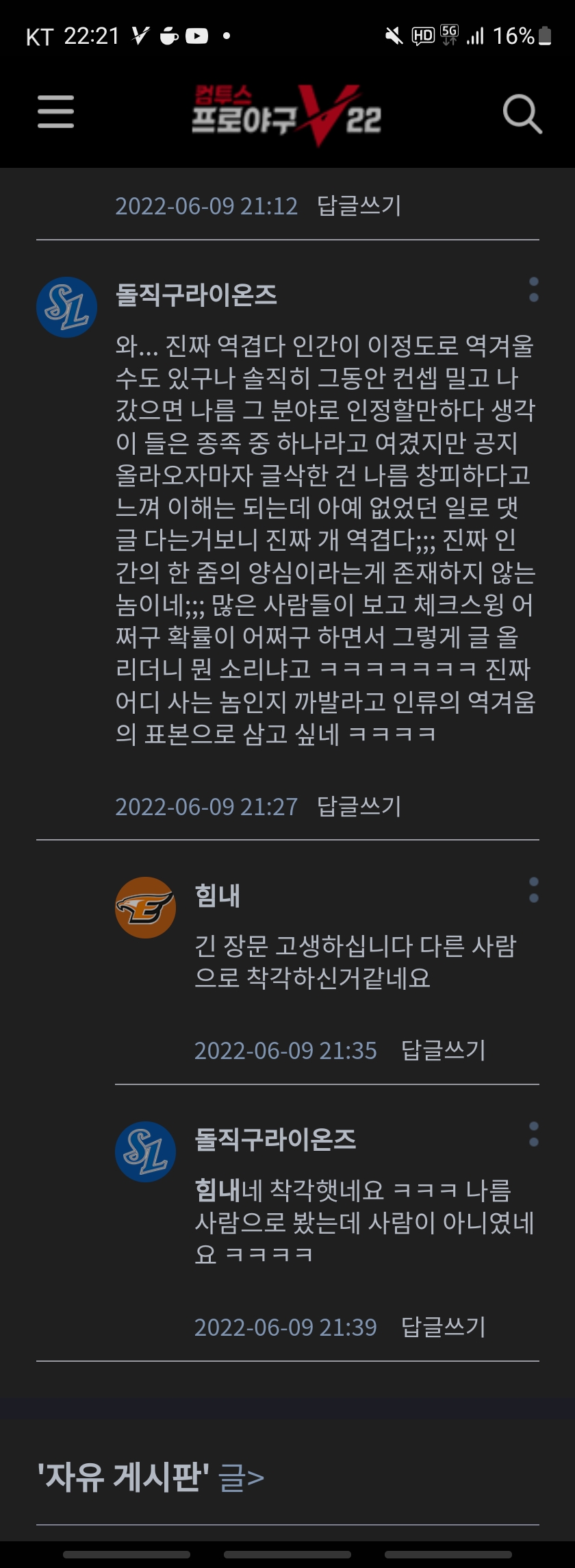Open the three-dot menu on 힘내's comment

click(x=534, y=890)
